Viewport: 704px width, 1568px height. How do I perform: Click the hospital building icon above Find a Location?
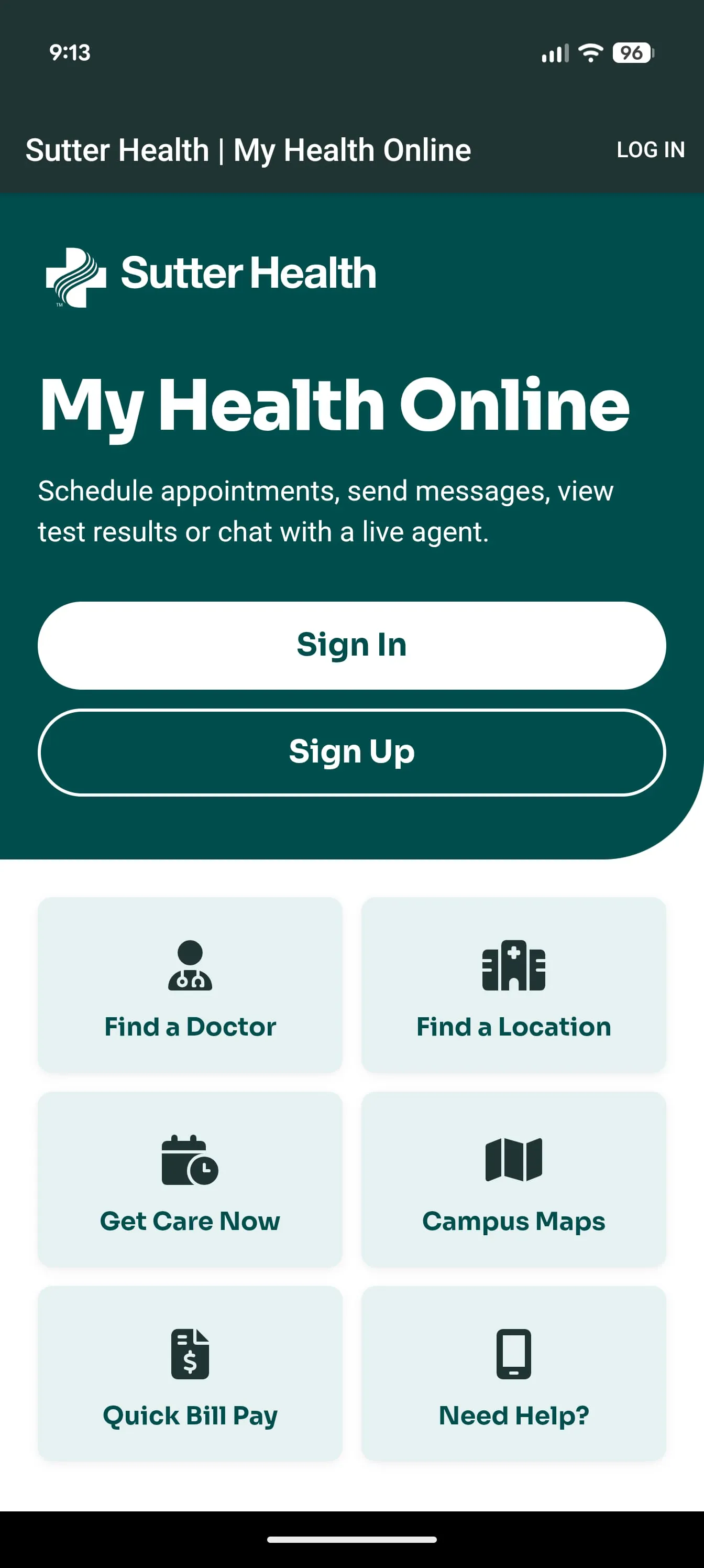tap(513, 965)
